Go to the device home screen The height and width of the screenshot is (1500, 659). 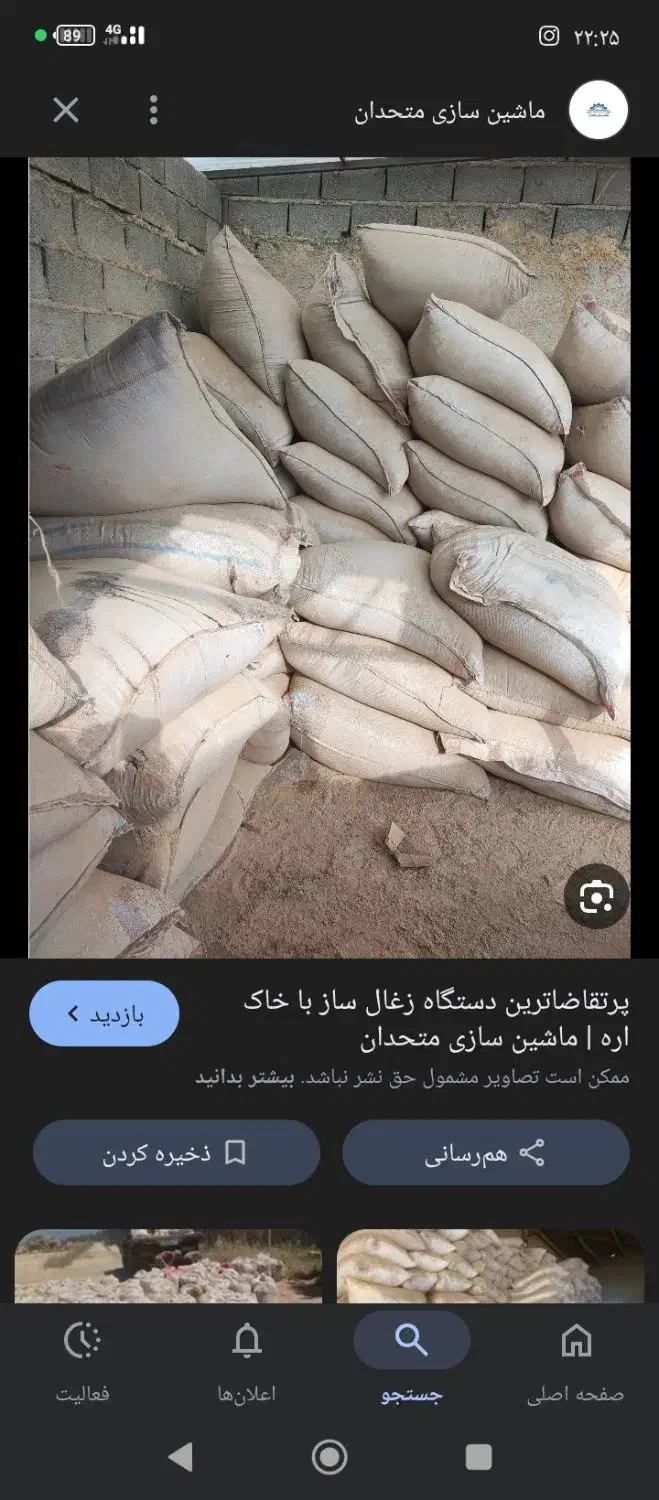point(329,1457)
